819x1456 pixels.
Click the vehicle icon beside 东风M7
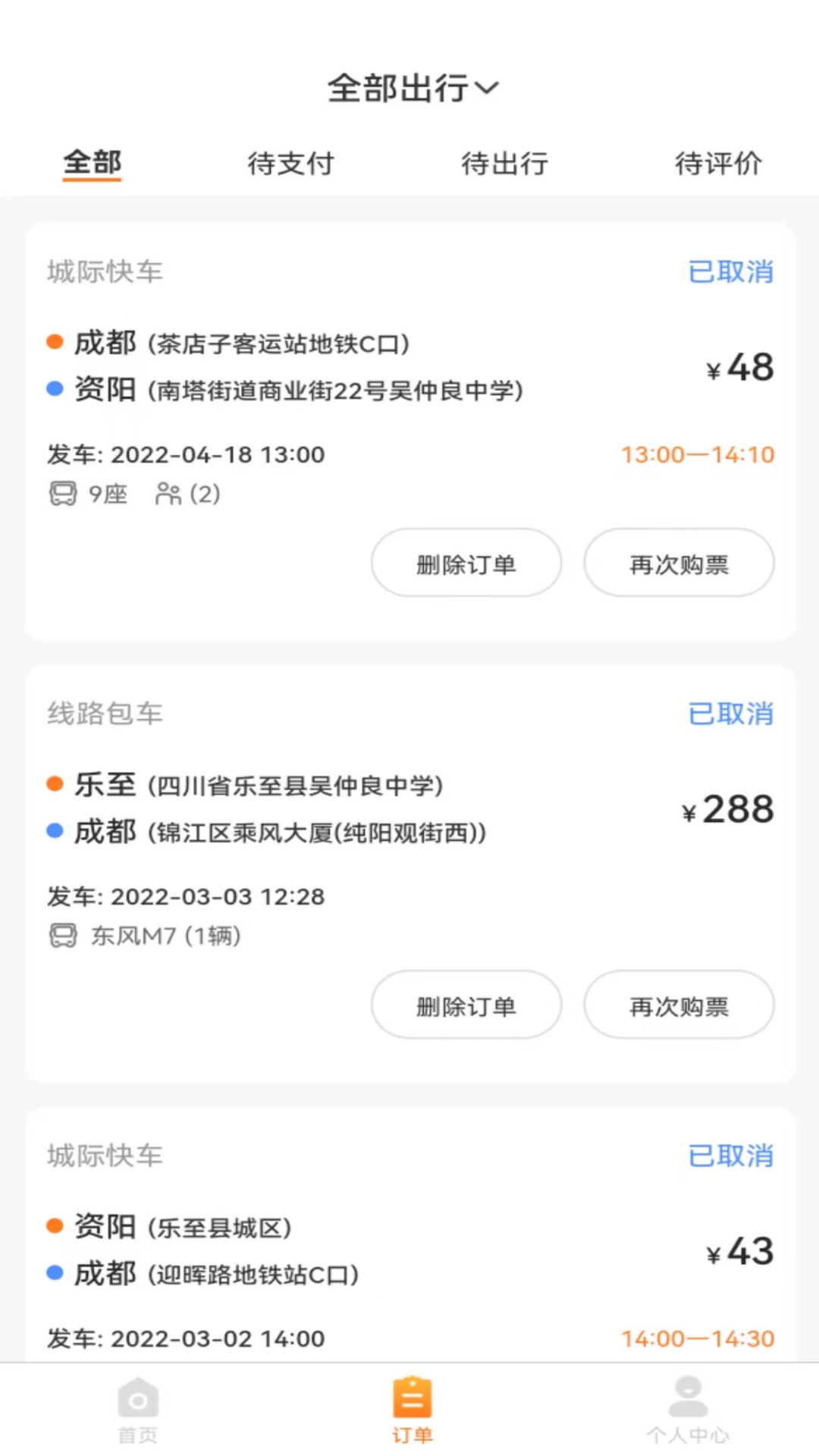coord(63,937)
